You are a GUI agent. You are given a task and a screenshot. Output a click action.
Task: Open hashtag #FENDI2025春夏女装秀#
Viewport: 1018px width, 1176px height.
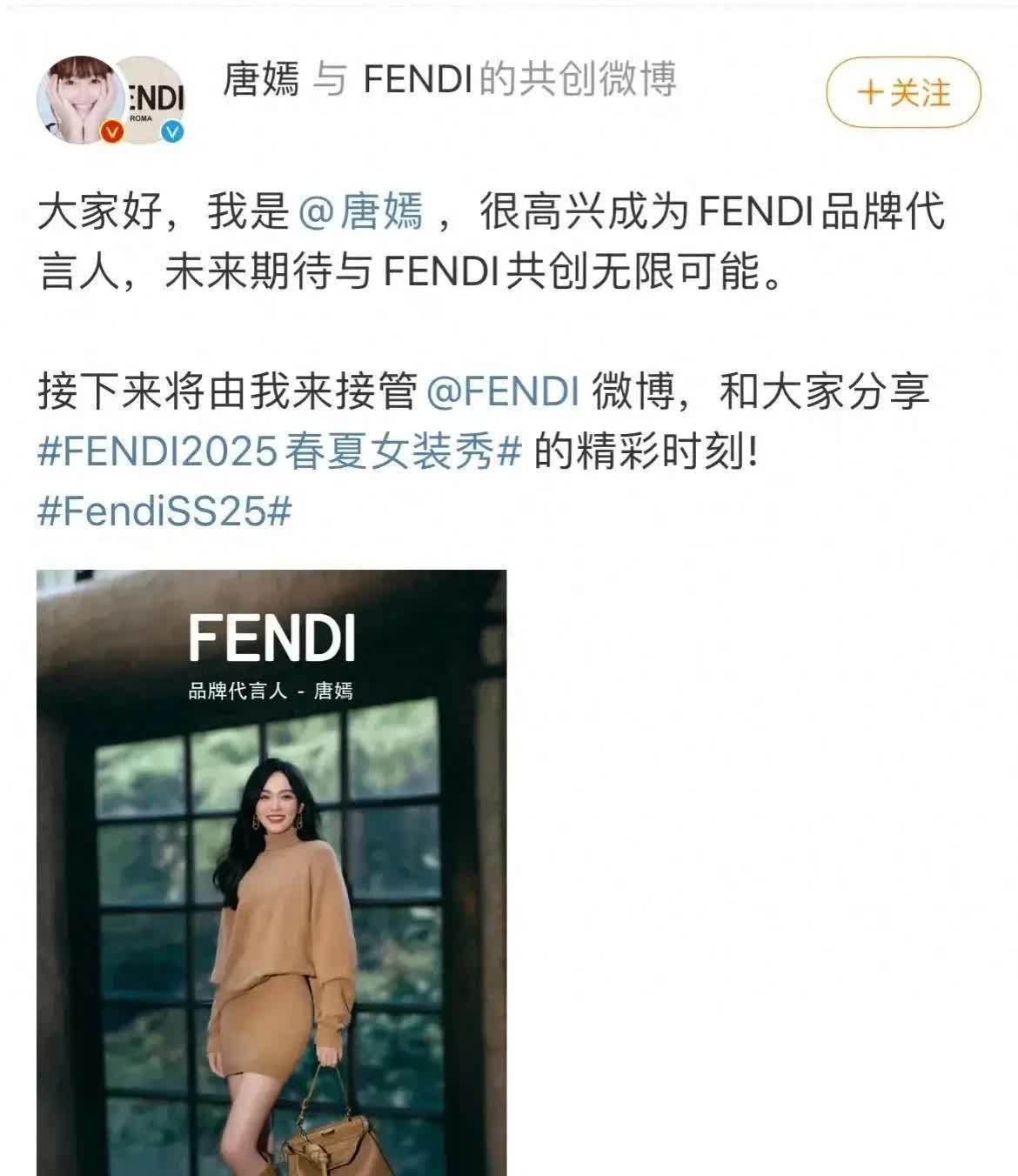(x=278, y=452)
